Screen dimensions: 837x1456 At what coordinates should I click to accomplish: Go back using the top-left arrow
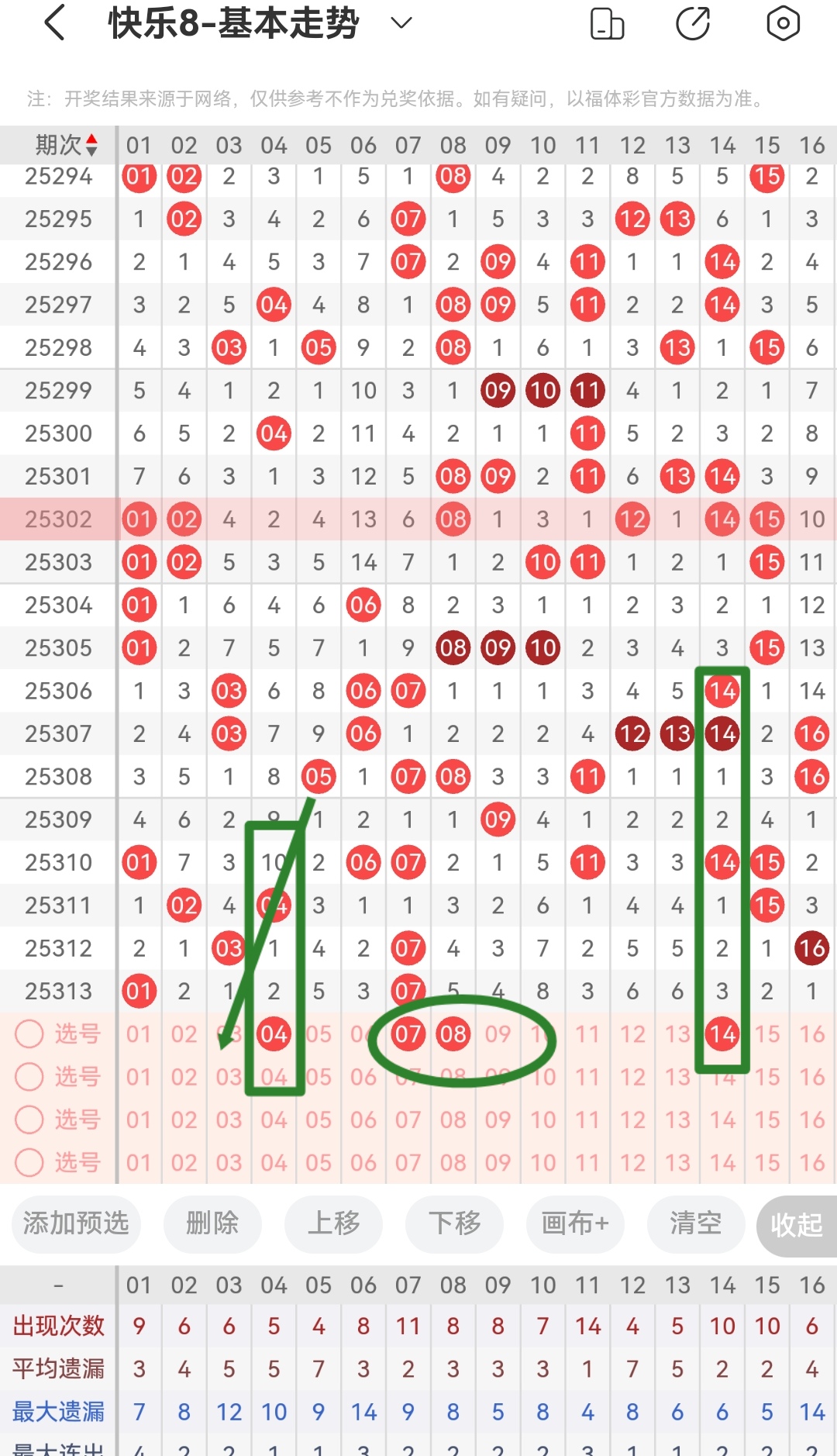point(54,22)
